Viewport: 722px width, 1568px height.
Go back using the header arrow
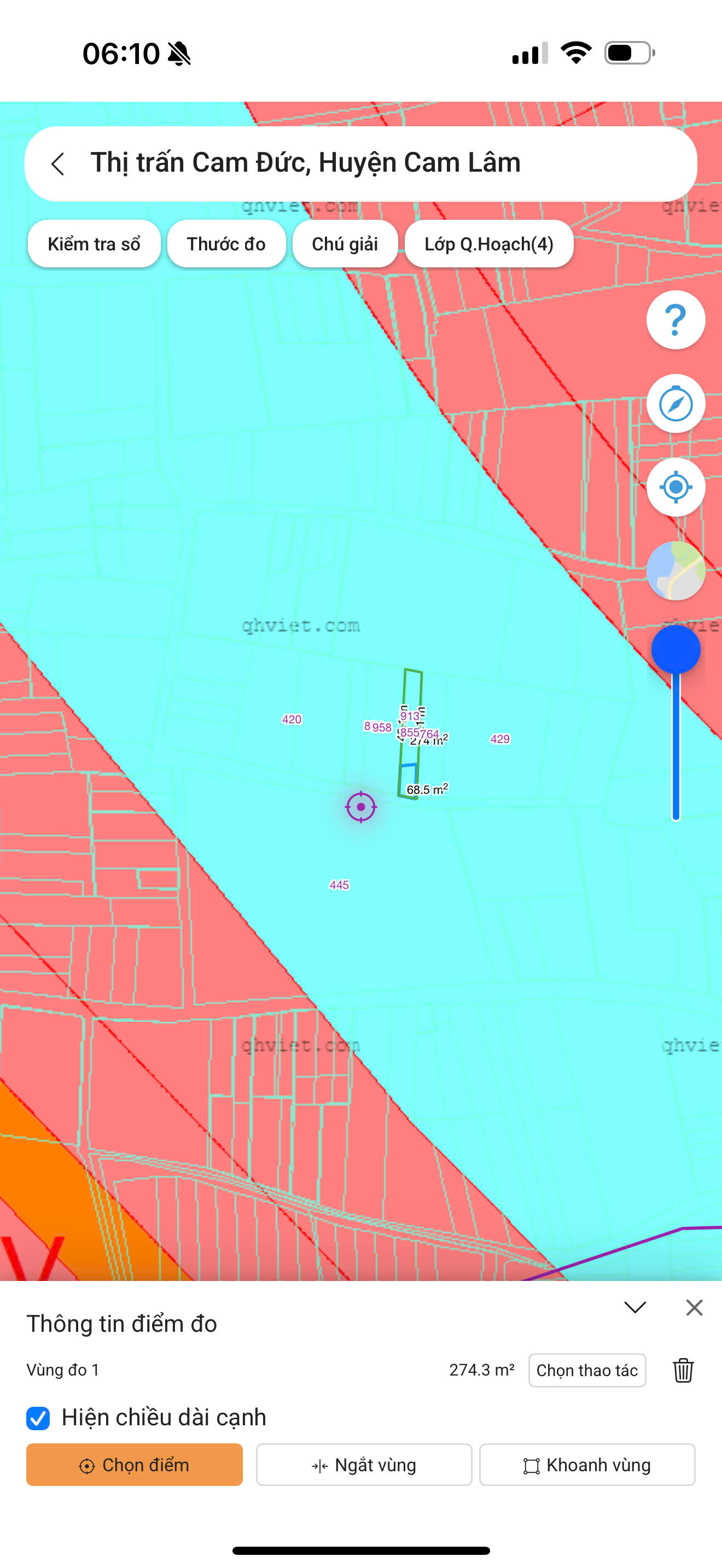click(x=58, y=163)
